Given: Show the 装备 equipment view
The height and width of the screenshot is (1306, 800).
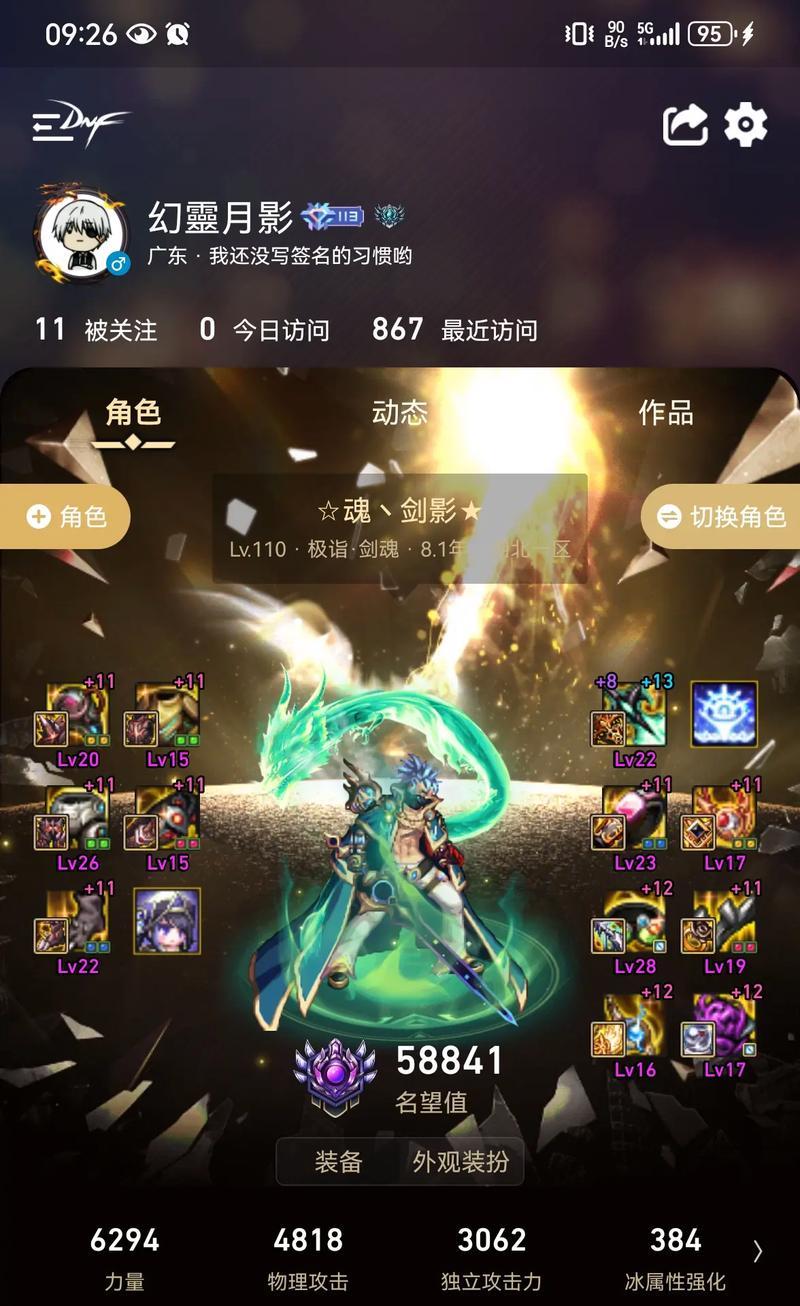Looking at the screenshot, I should click(338, 1161).
